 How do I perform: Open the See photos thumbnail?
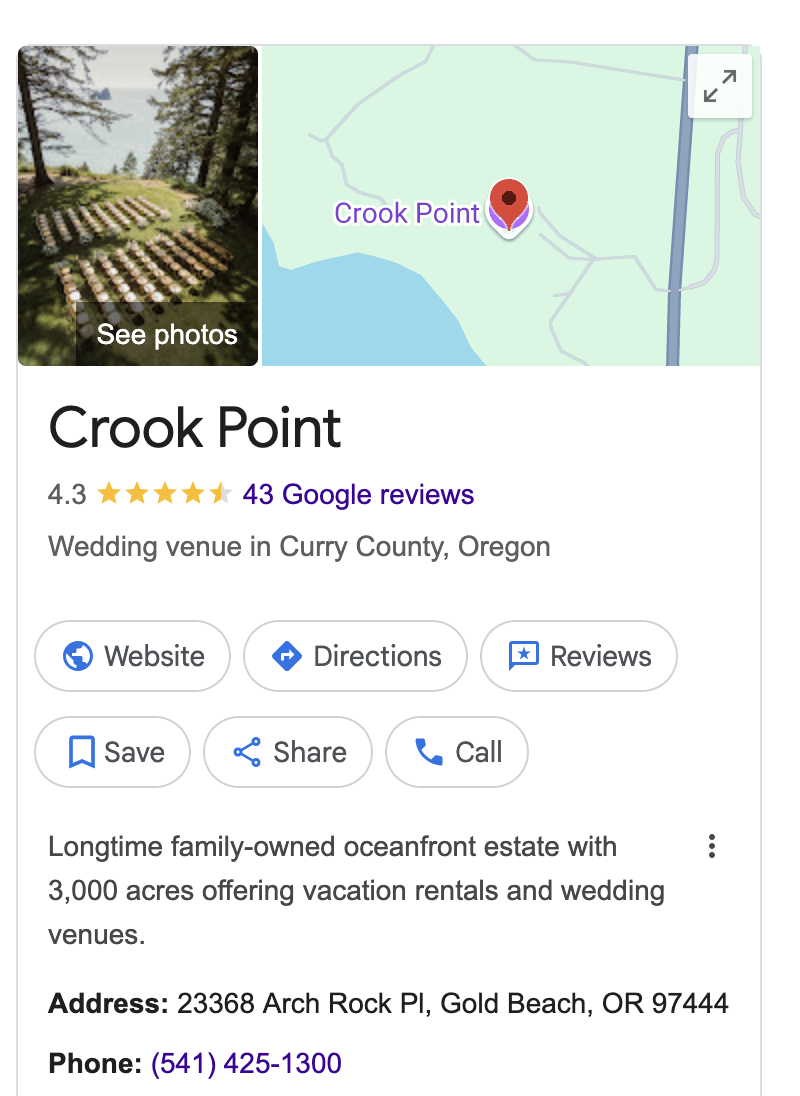(138, 206)
